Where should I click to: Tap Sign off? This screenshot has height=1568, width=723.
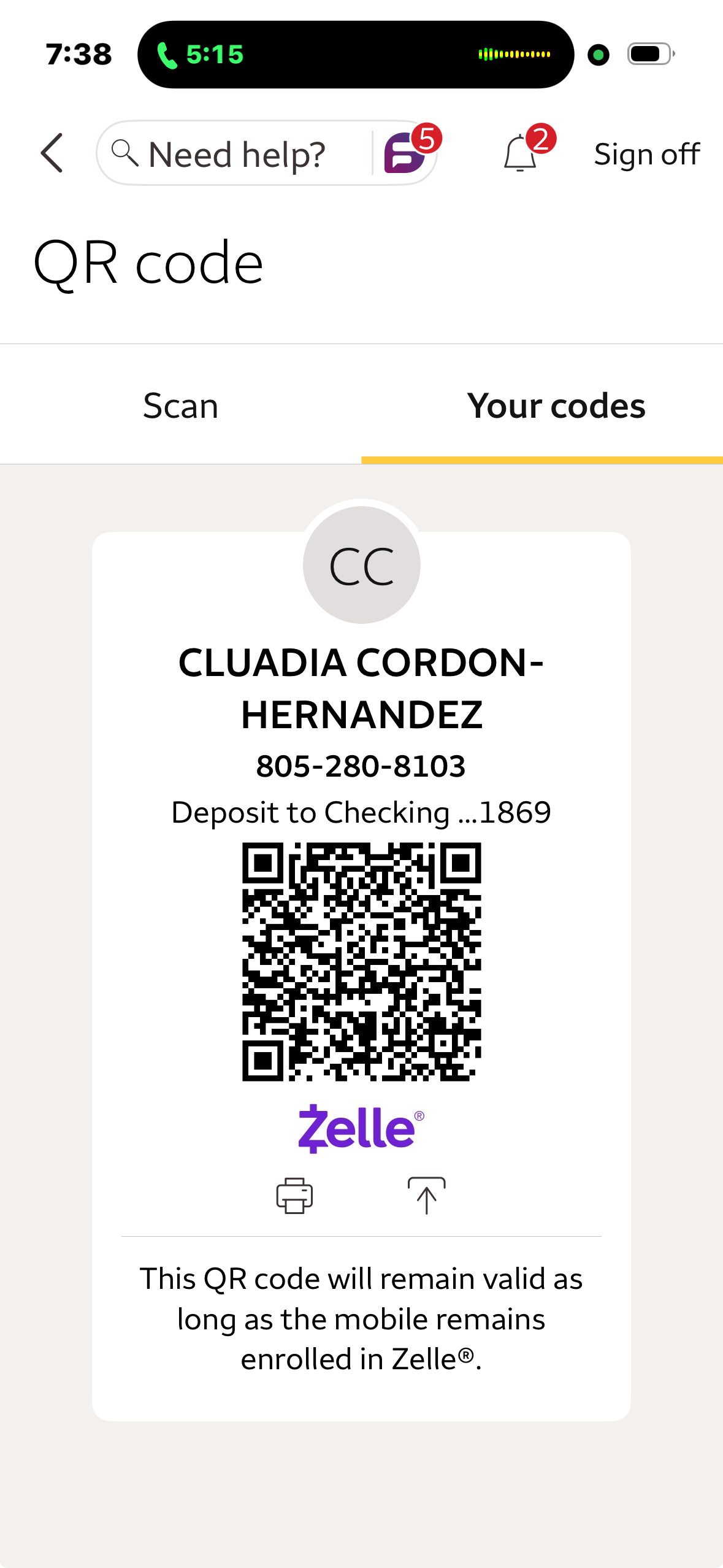[x=646, y=154]
